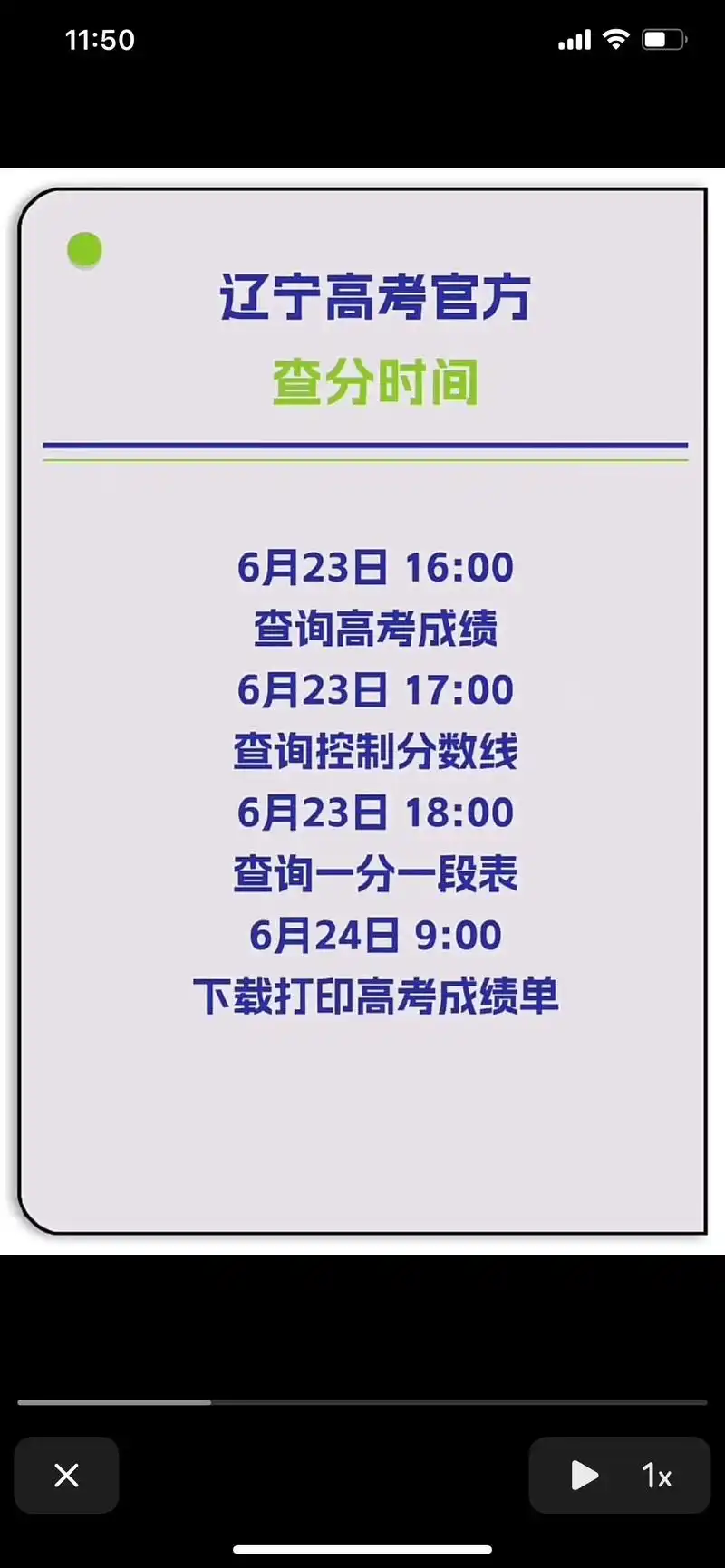725x1568 pixels.
Task: Tap the green dot on the card
Action: point(84,250)
